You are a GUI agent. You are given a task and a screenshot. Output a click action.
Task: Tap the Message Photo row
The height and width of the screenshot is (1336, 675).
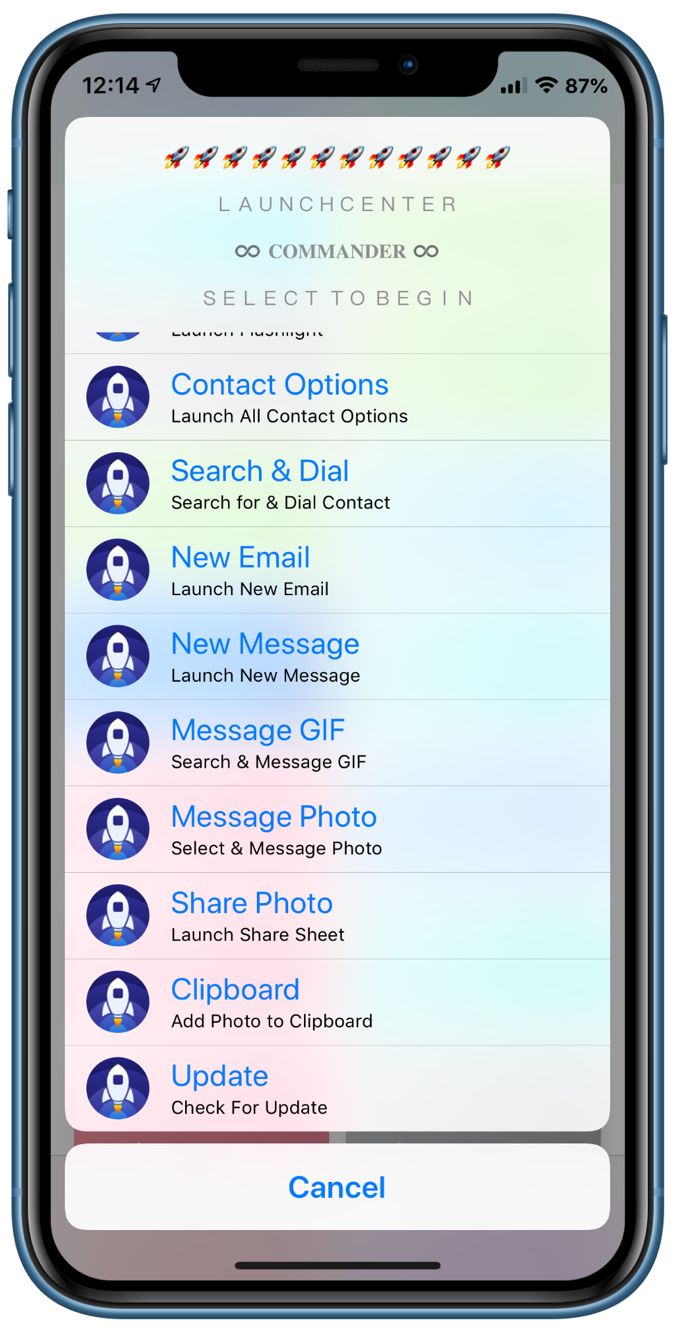[x=337, y=829]
